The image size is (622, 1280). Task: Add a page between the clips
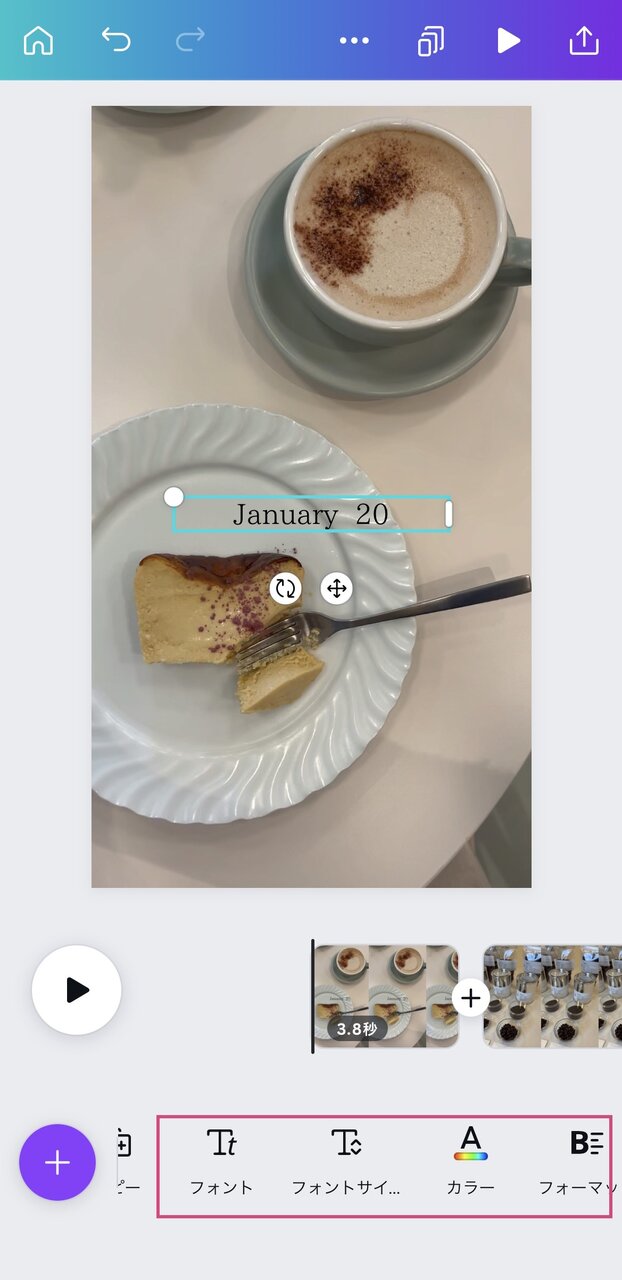point(471,997)
